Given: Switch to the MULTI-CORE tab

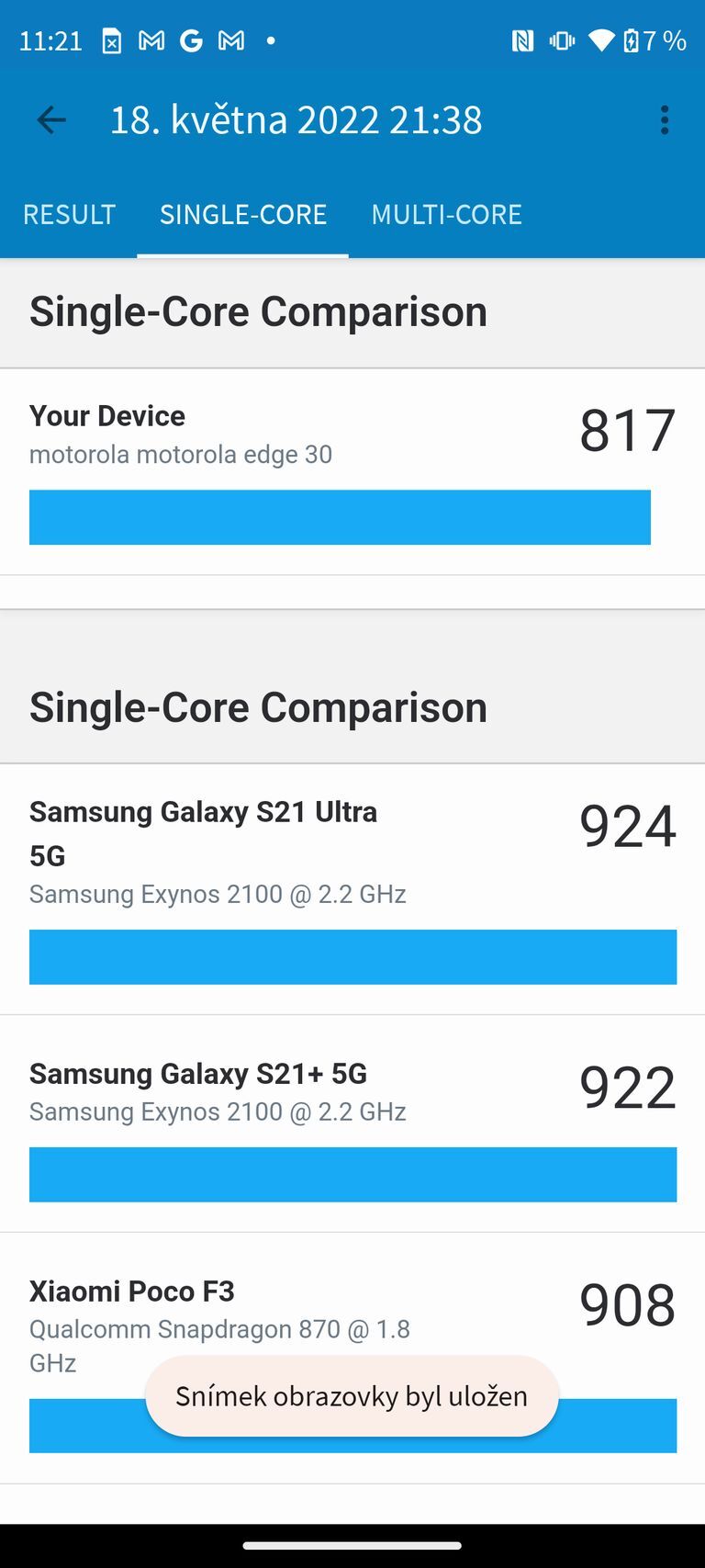Looking at the screenshot, I should tap(446, 214).
